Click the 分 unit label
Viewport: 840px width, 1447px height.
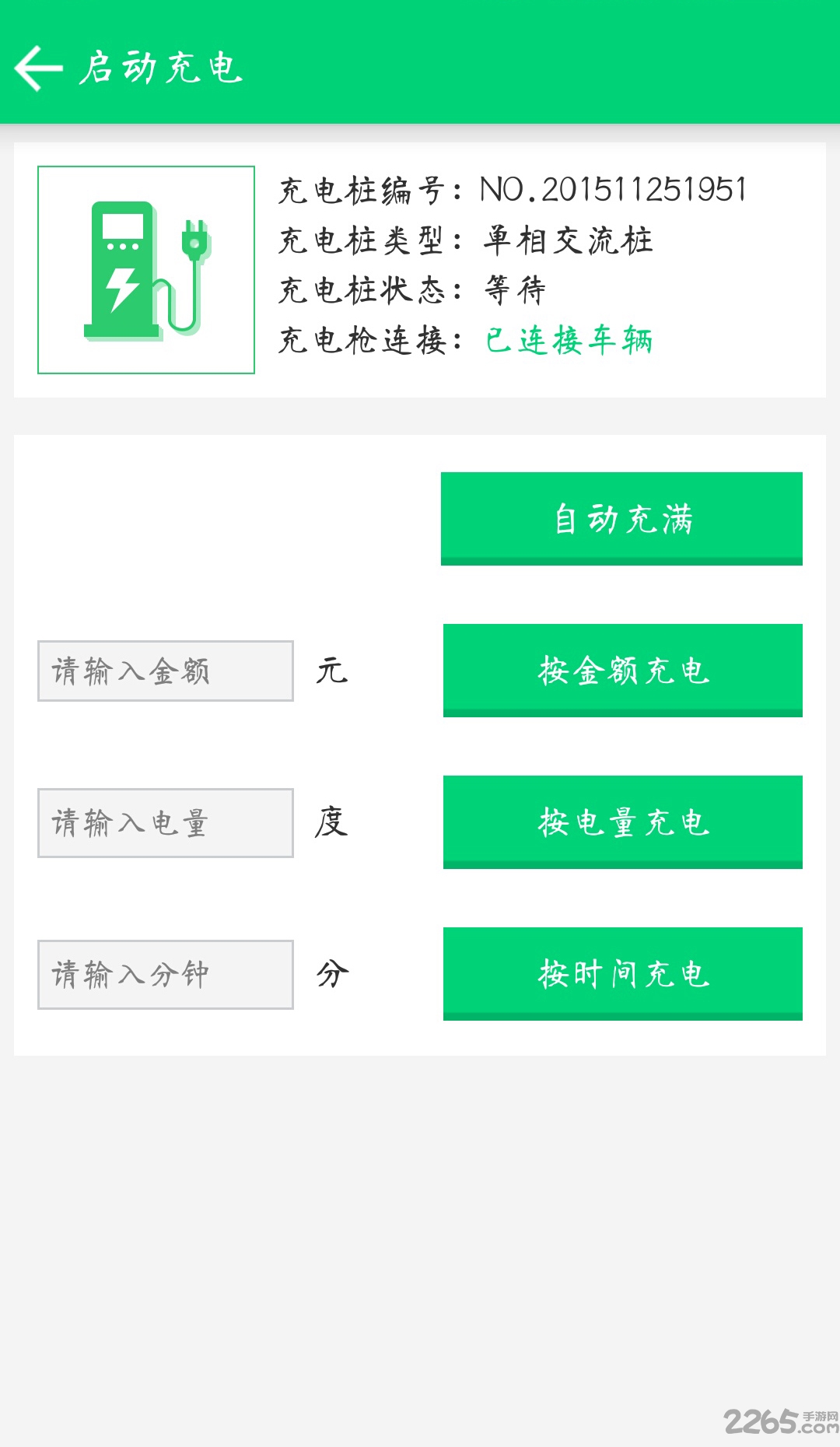pyautogui.click(x=332, y=973)
